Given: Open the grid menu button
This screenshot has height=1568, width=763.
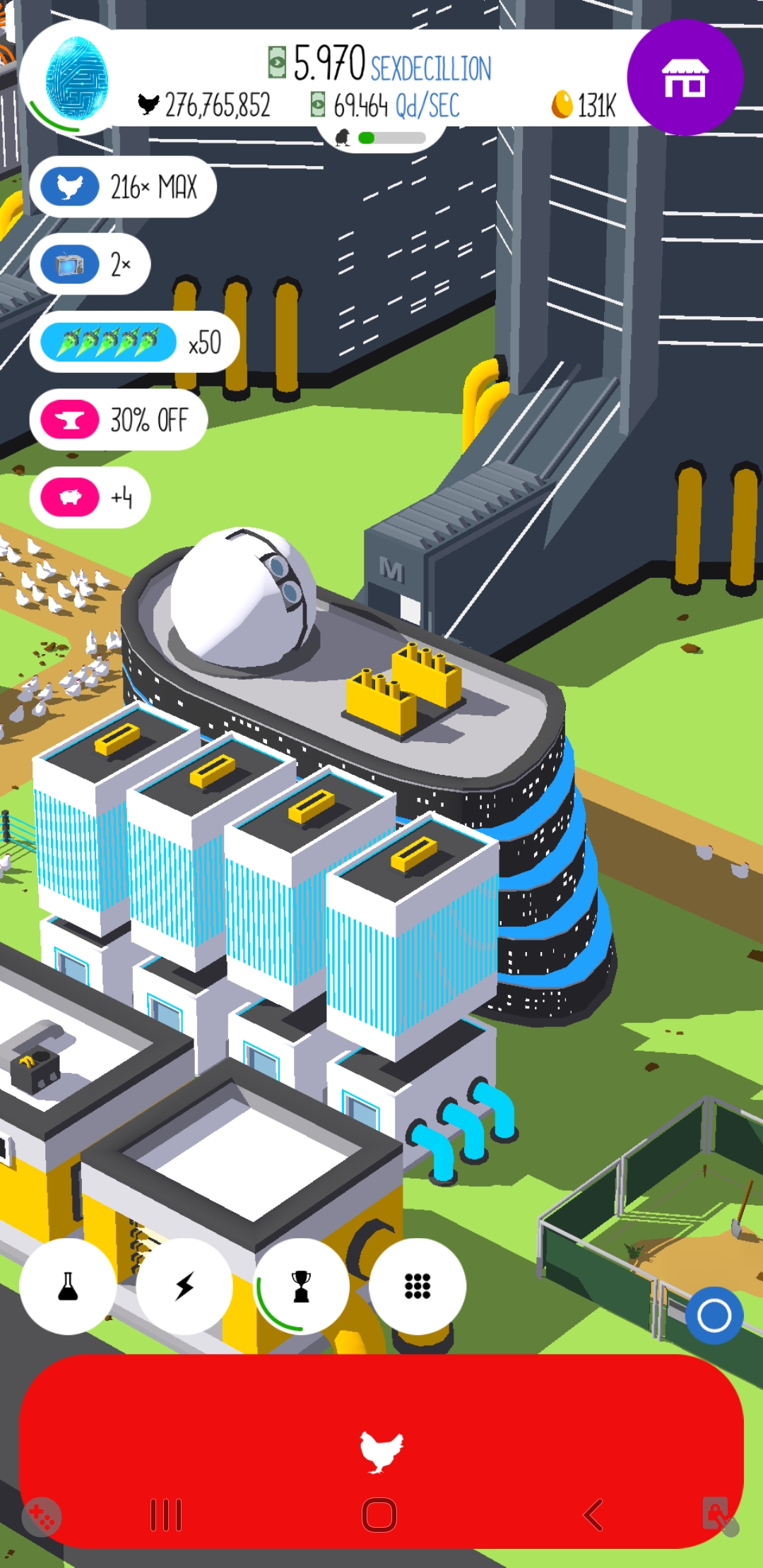Looking at the screenshot, I should click(x=418, y=1286).
